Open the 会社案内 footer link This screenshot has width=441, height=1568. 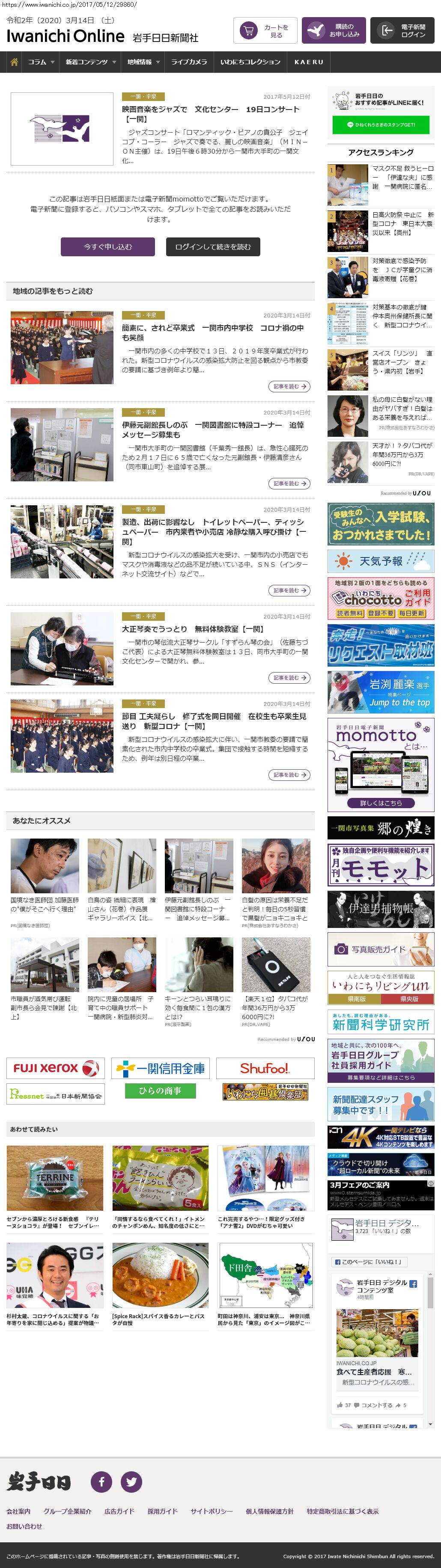(18, 1511)
